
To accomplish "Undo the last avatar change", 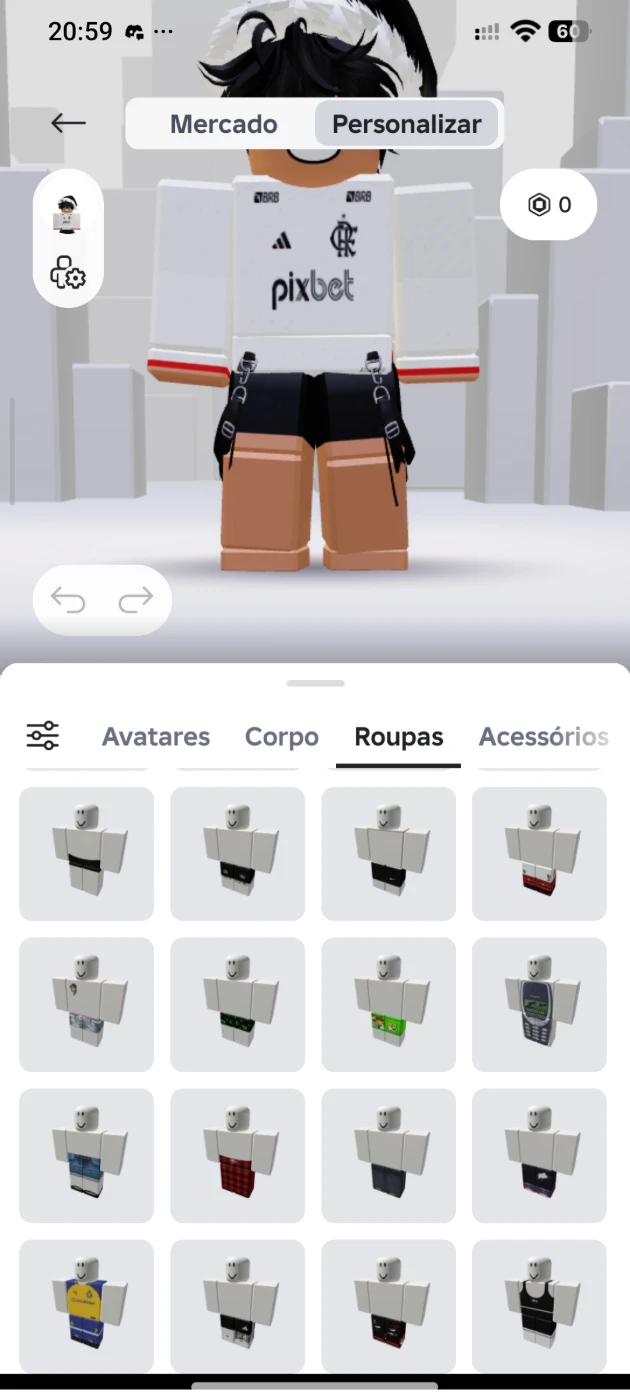I will pos(69,600).
